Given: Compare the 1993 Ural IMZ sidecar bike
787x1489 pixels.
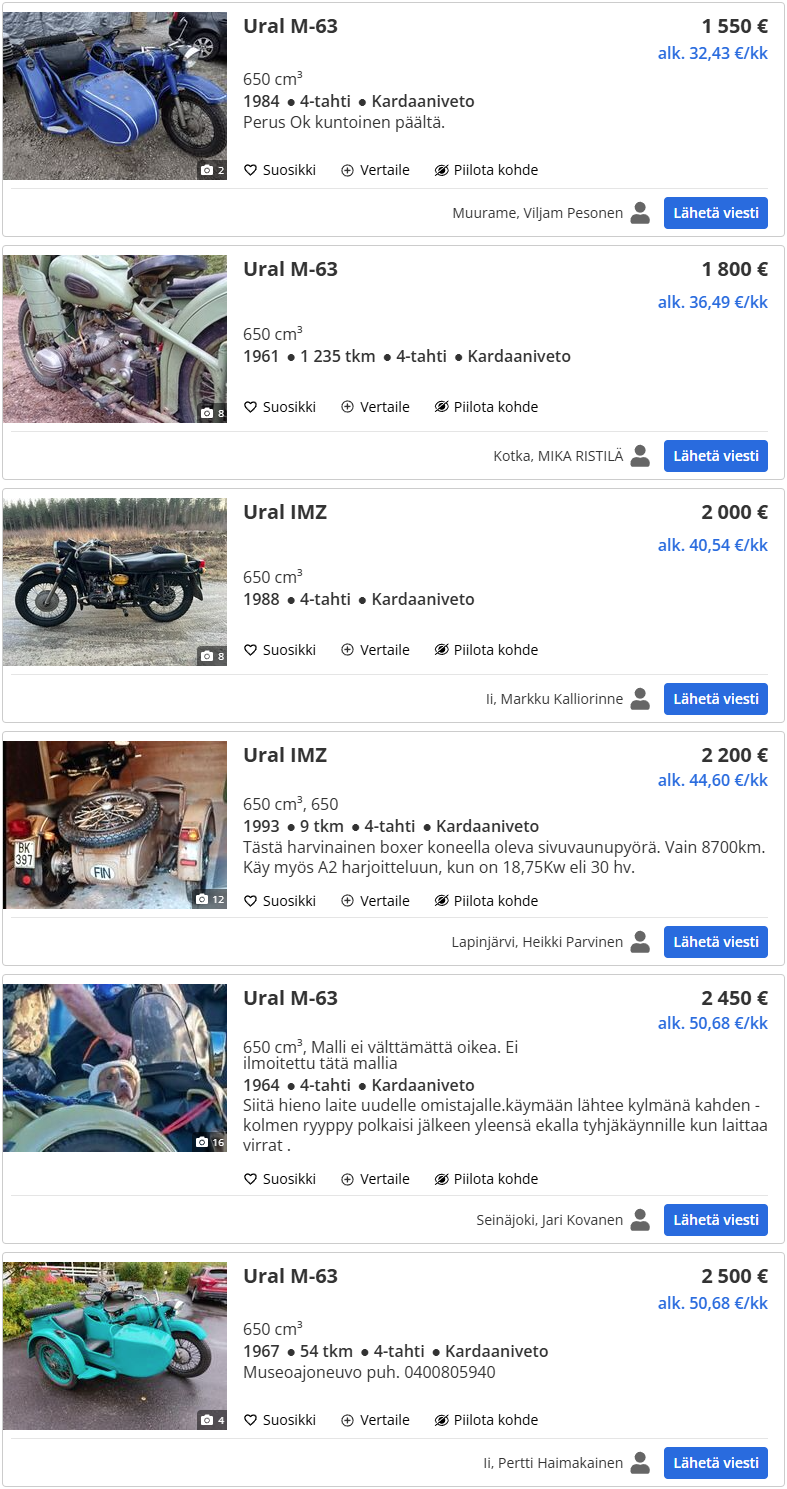Looking at the screenshot, I should coord(375,901).
